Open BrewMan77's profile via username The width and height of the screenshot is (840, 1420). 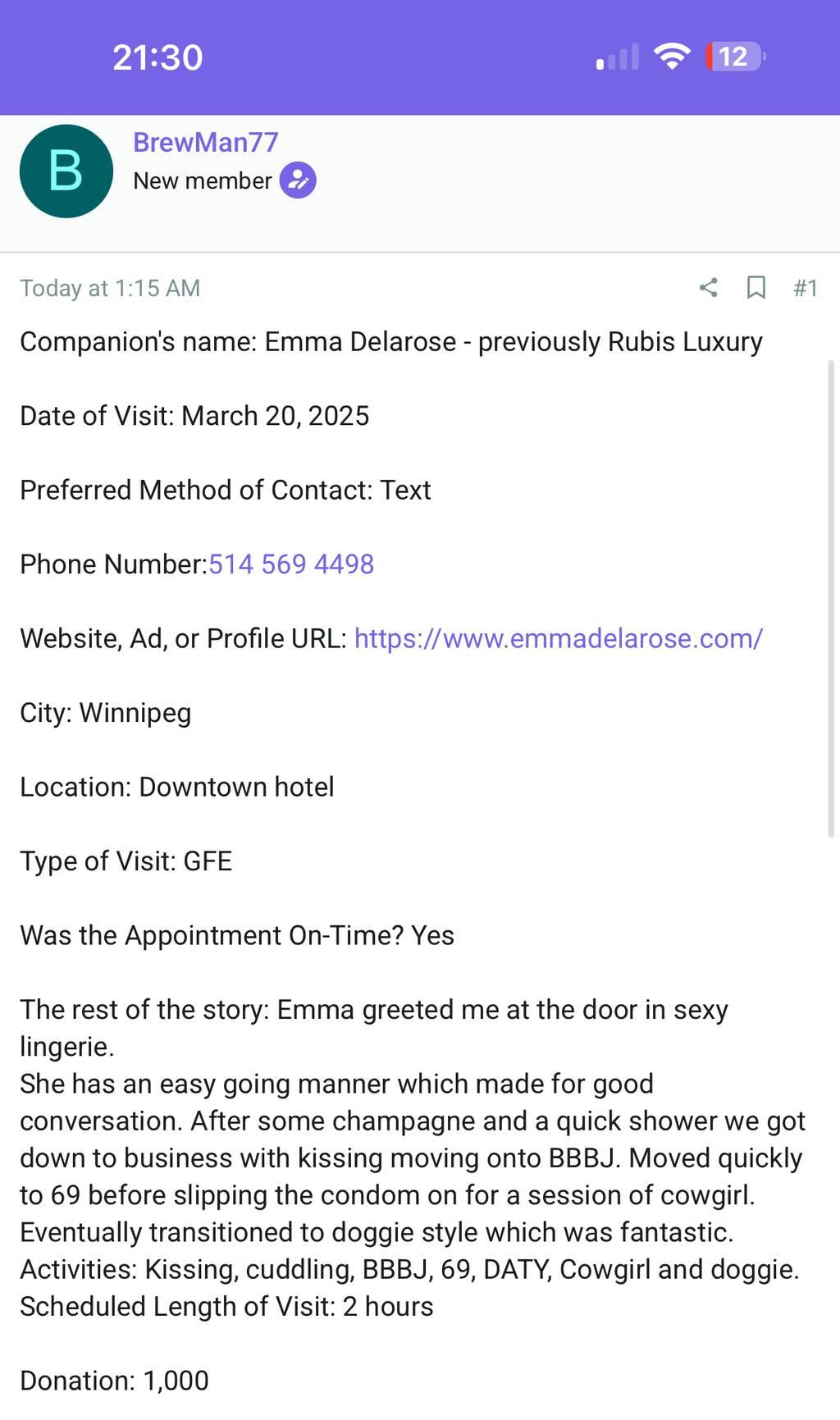point(206,143)
